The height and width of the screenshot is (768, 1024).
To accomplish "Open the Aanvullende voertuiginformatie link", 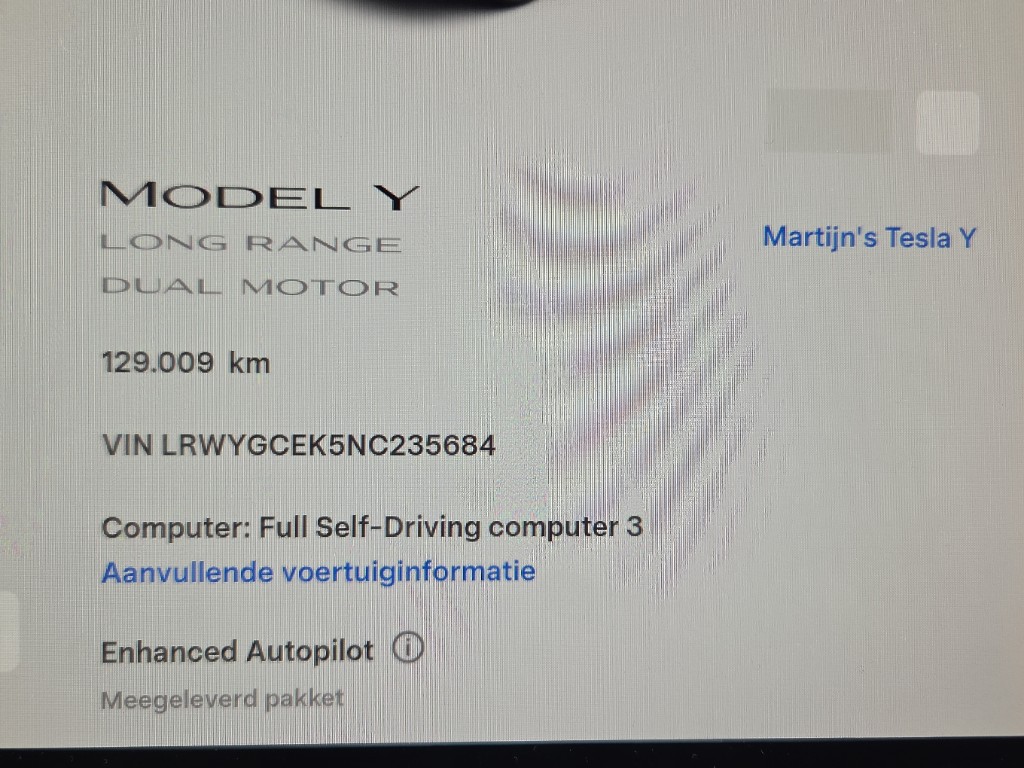I will point(318,572).
